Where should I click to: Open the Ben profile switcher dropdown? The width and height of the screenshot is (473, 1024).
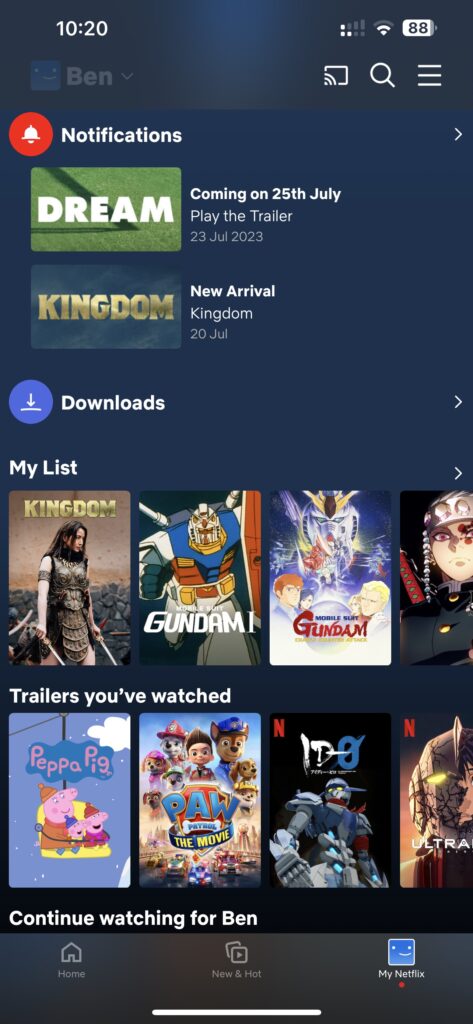(82, 76)
